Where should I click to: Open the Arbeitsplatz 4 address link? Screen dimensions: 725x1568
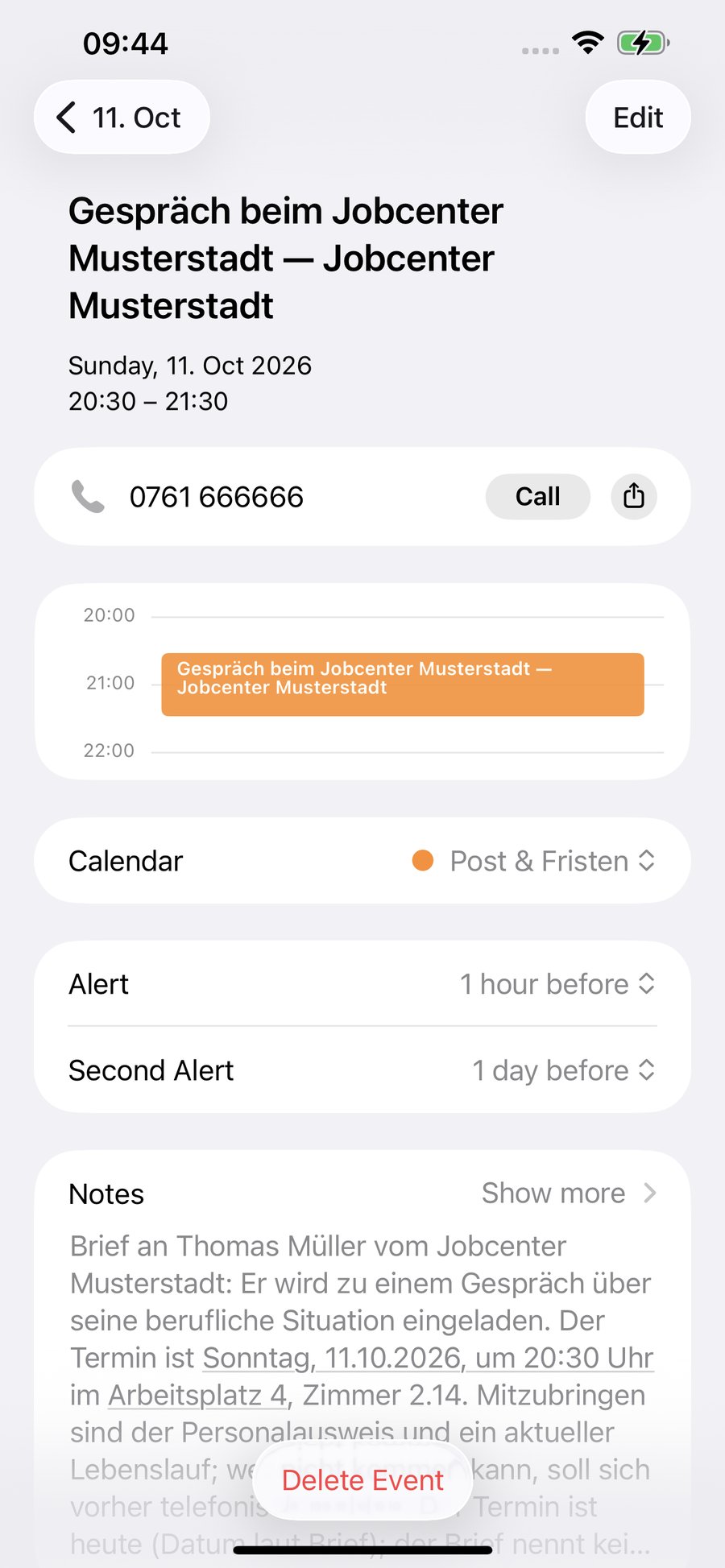tap(197, 1395)
